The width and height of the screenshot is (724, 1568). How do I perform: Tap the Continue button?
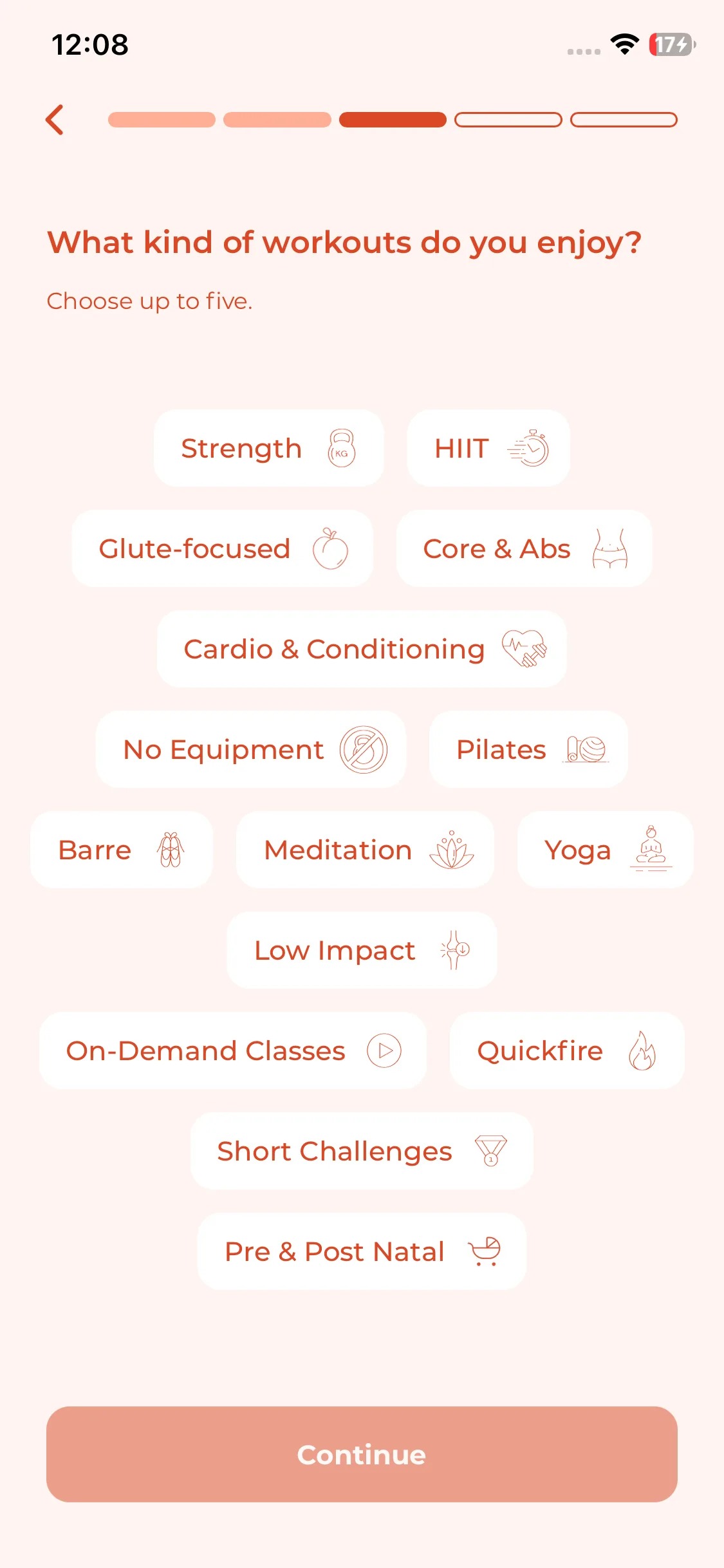click(362, 1454)
